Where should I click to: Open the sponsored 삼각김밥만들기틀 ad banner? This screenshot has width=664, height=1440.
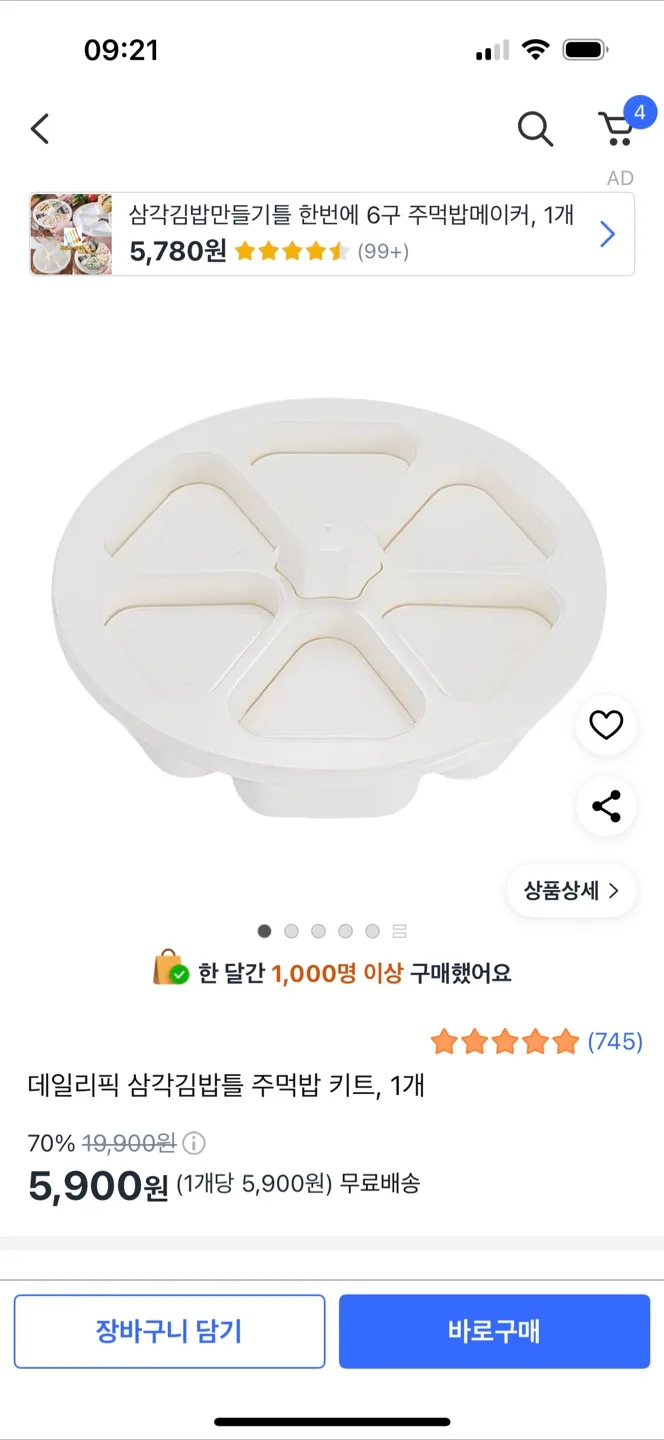pyautogui.click(x=332, y=234)
